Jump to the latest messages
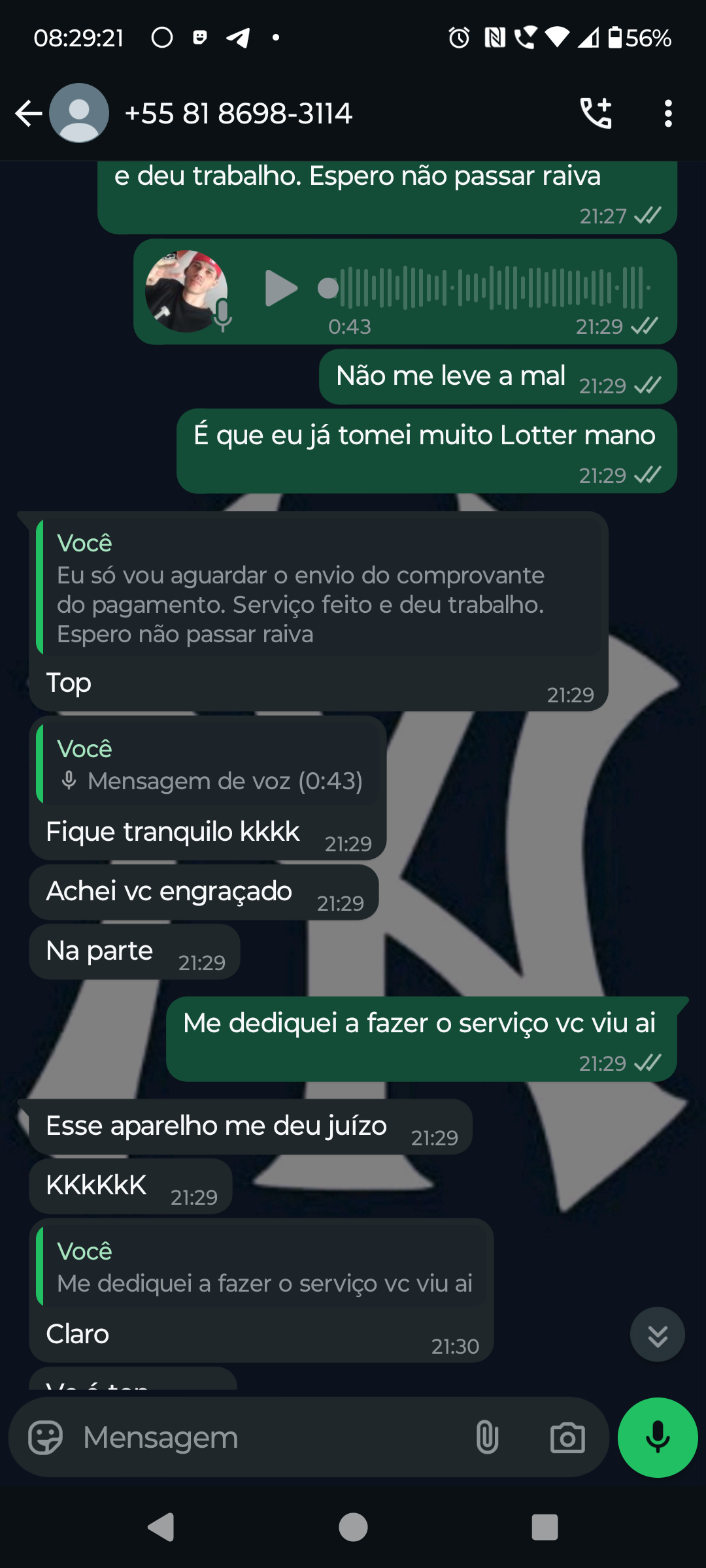Viewport: 706px width, 1568px height. [x=657, y=1334]
